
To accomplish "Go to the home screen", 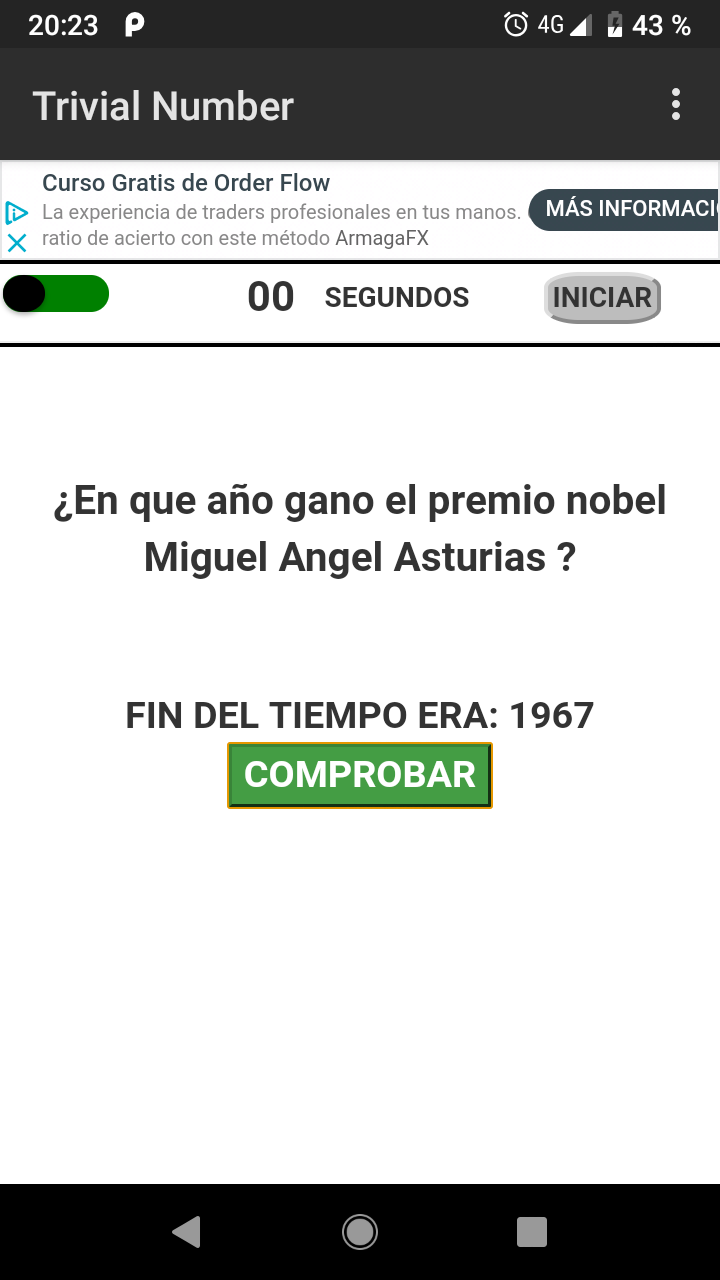I will 360,1232.
